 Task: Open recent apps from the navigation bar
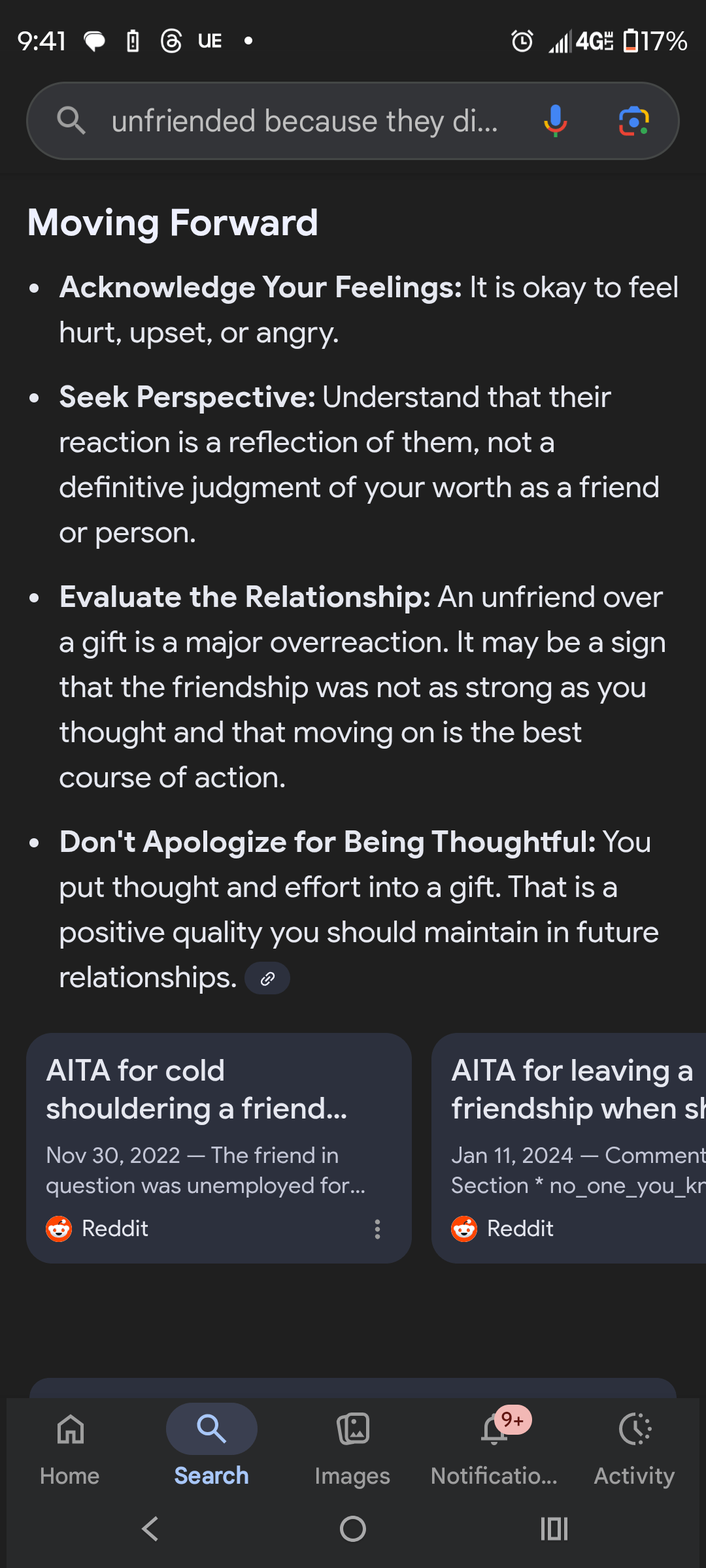tap(554, 1529)
